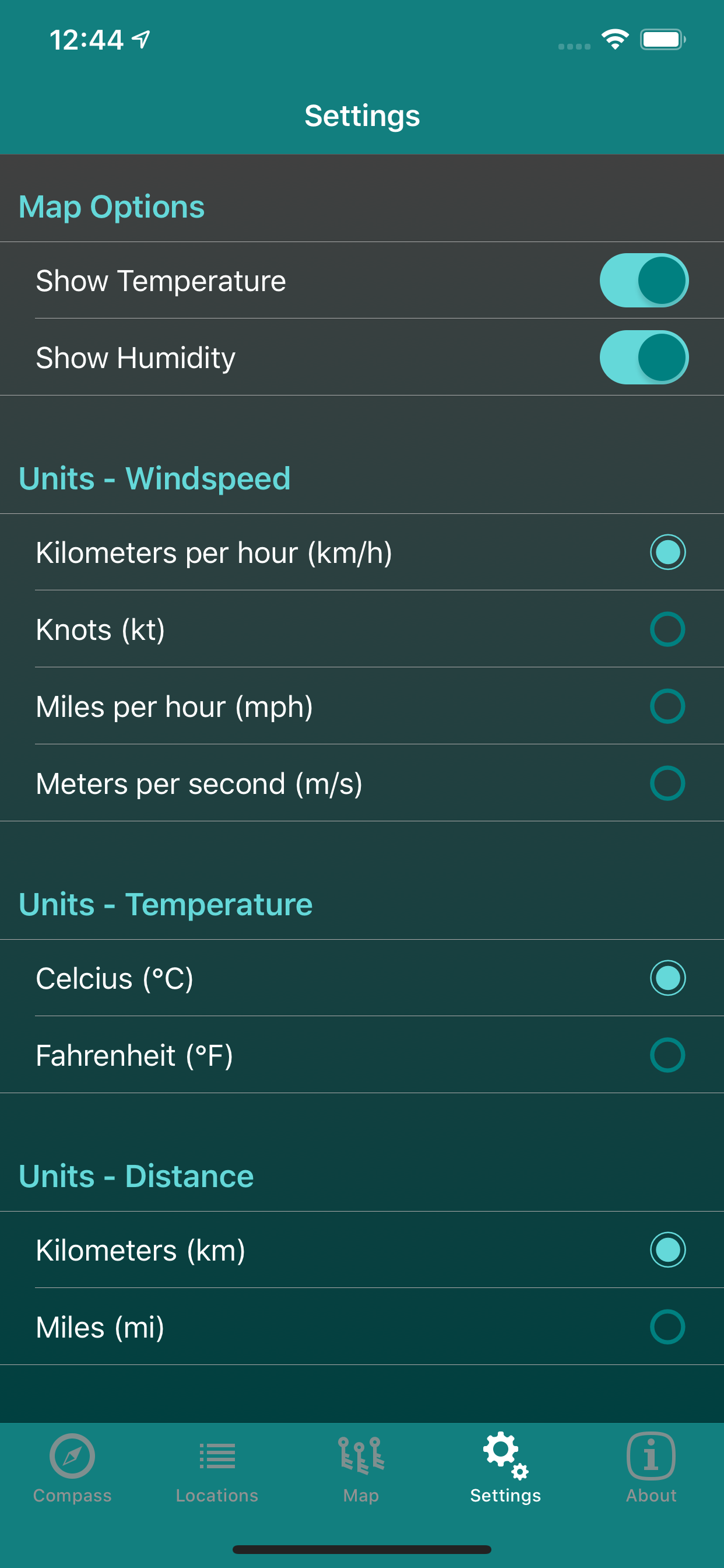Go to the Map tab

click(361, 1468)
